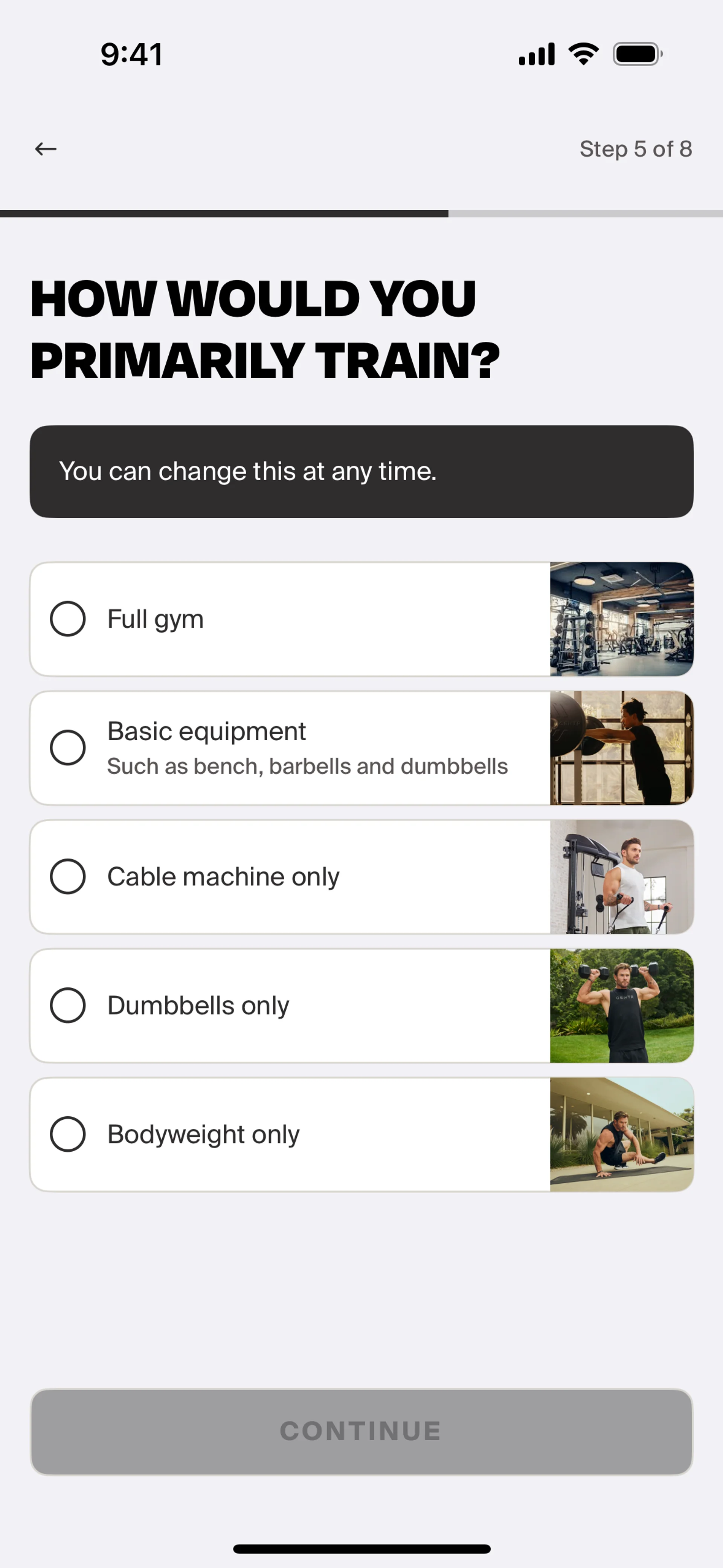The width and height of the screenshot is (723, 1568).
Task: Tap the Continue button
Action: point(361,1431)
